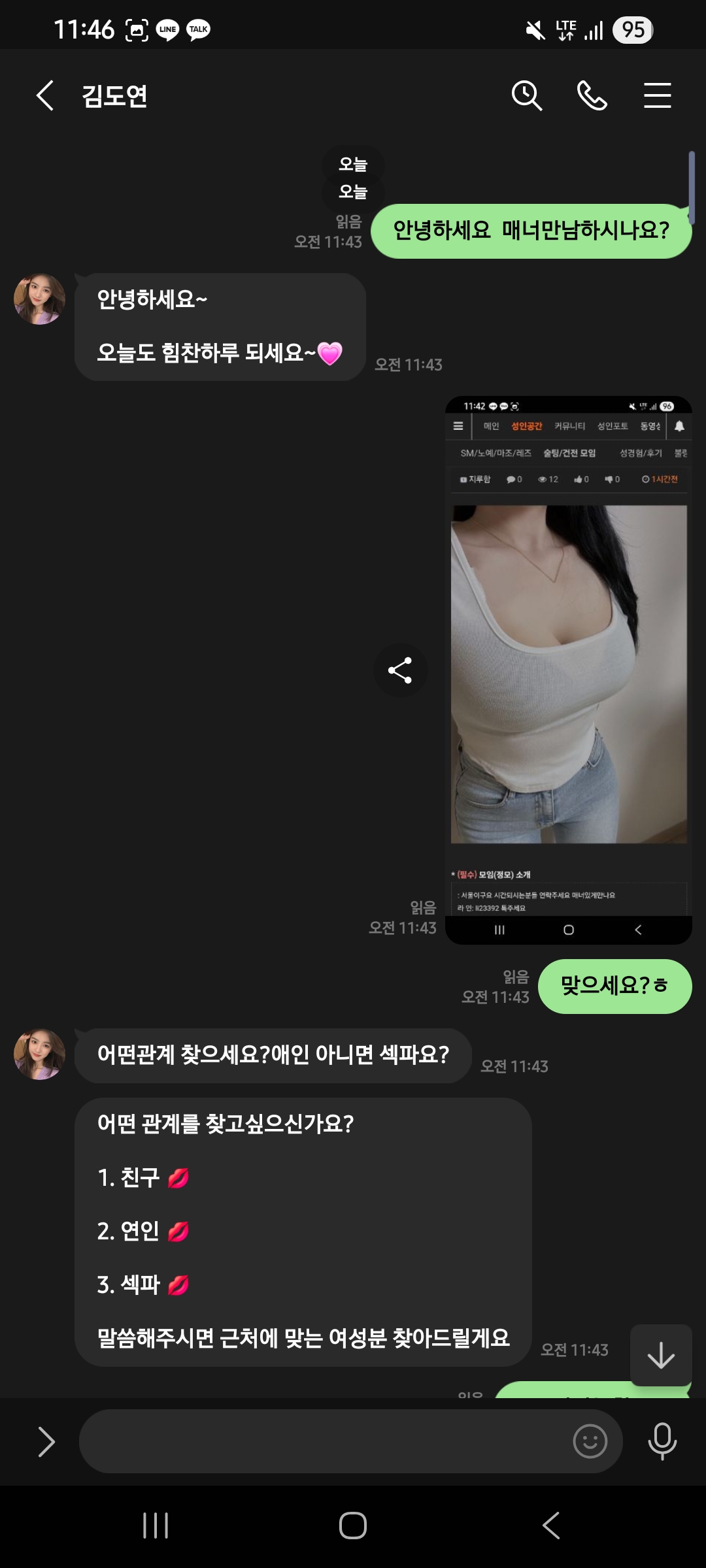Expand the attachment options arrow
Image resolution: width=706 pixels, height=1568 pixels.
click(x=46, y=1442)
